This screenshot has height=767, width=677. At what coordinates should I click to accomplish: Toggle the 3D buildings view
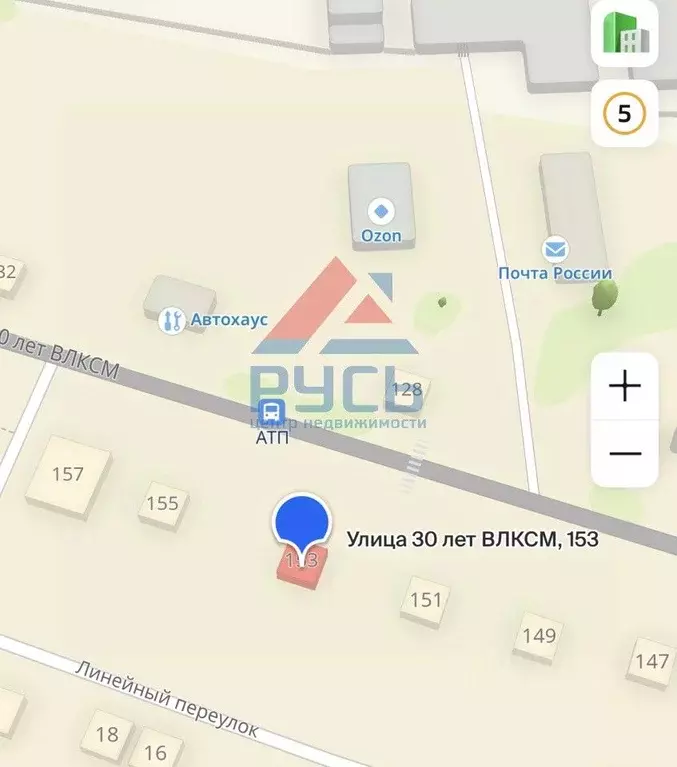625,36
